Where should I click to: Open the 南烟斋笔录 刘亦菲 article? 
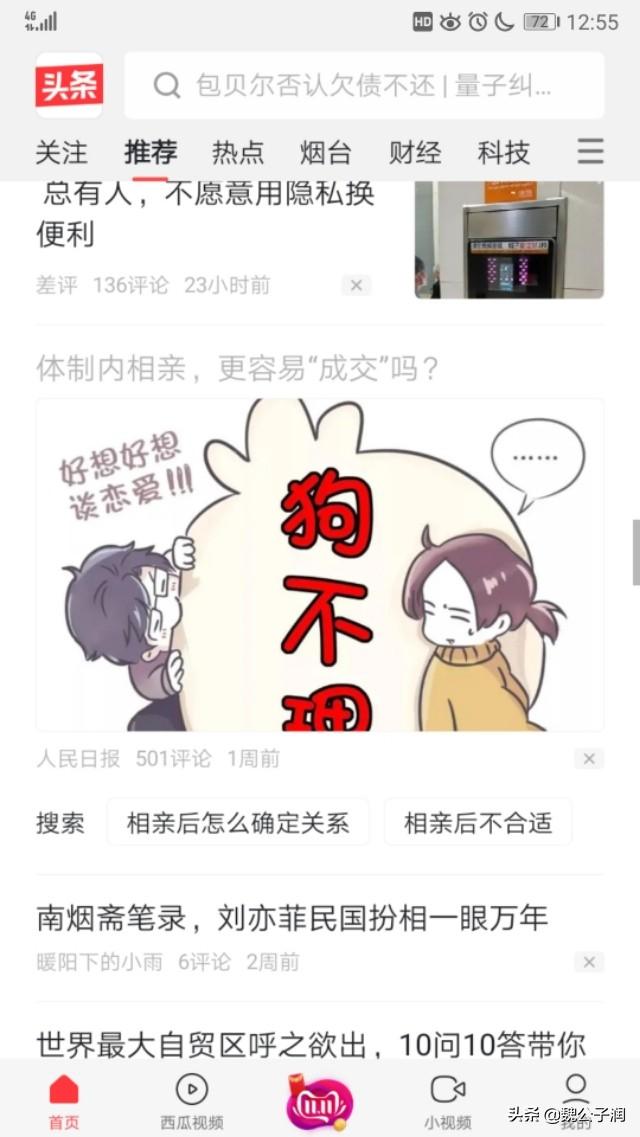(292, 919)
